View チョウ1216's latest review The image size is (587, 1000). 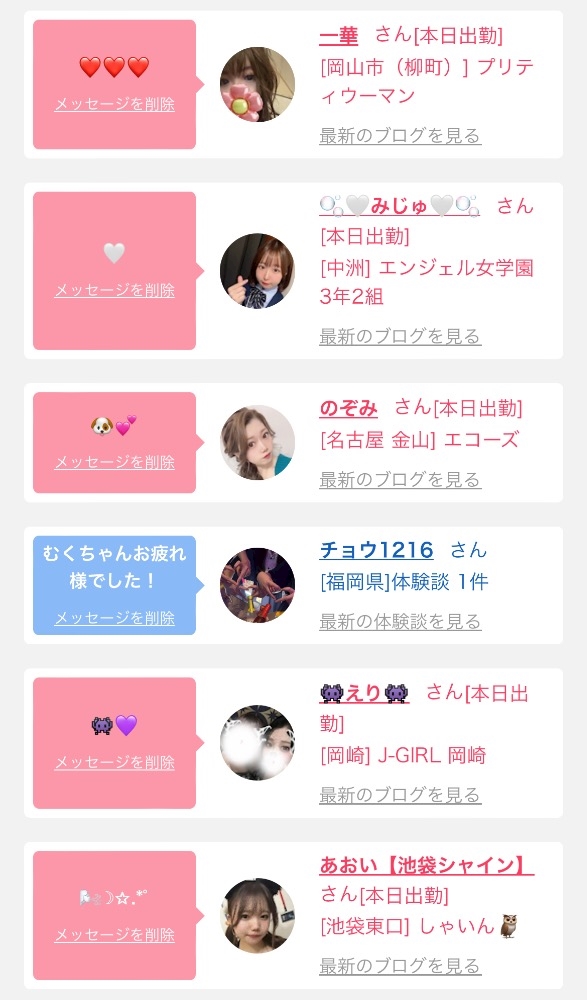click(x=399, y=621)
